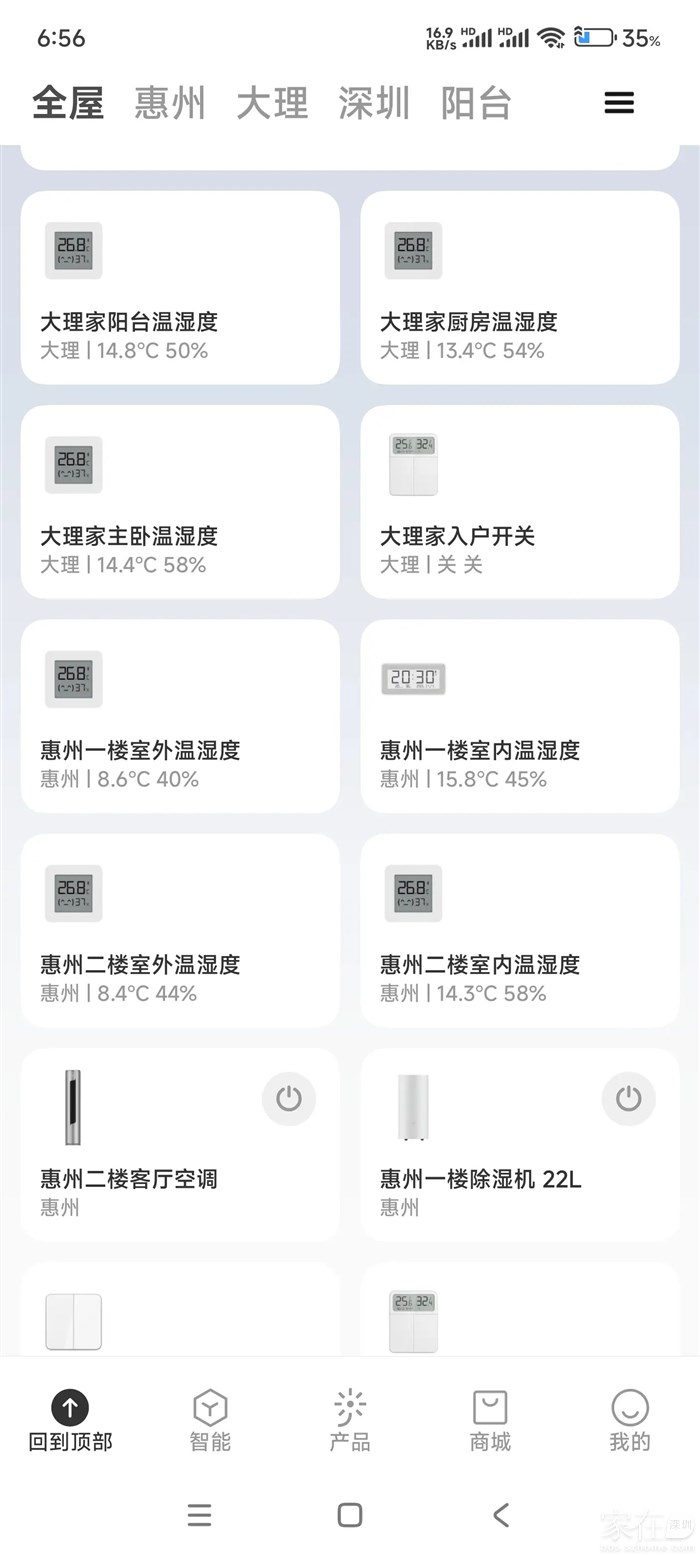Screen dimensions: 700x1555
Task: Open the 我的 profile tab
Action: tap(630, 1420)
